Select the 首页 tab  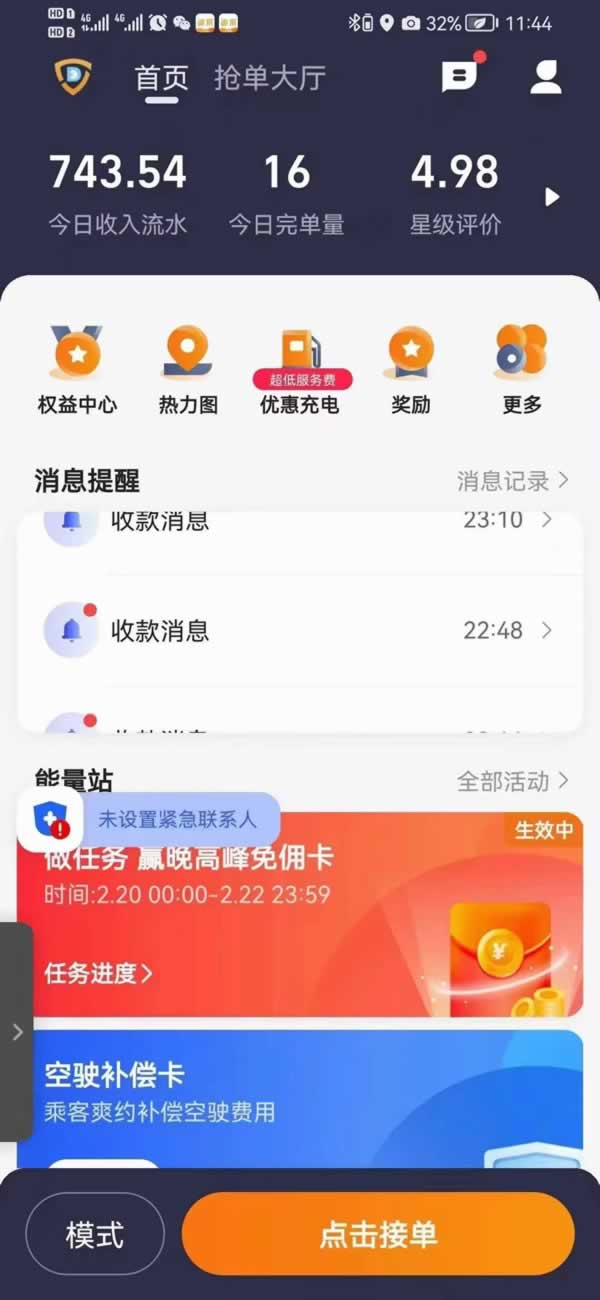tap(161, 78)
